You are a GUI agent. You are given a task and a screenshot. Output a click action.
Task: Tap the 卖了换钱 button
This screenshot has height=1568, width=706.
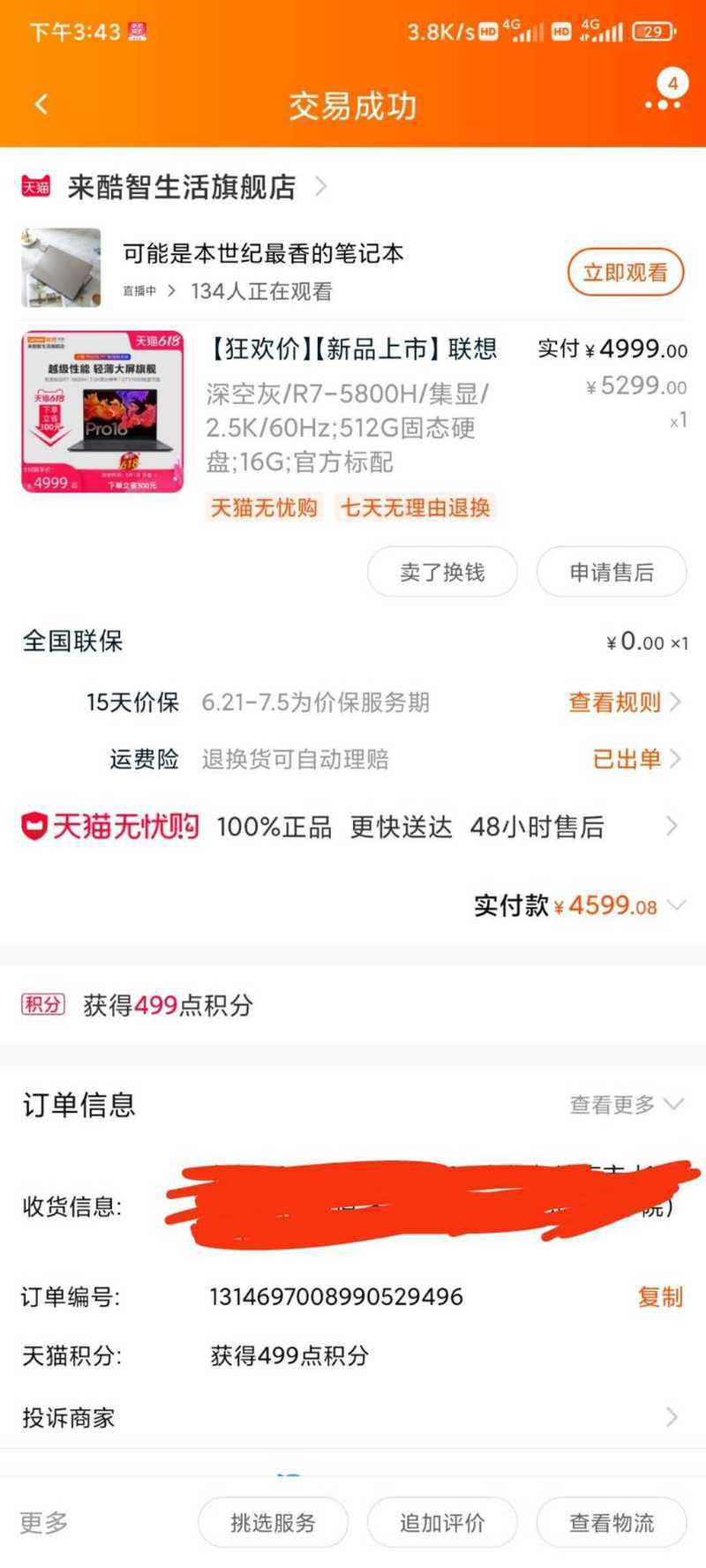442,572
